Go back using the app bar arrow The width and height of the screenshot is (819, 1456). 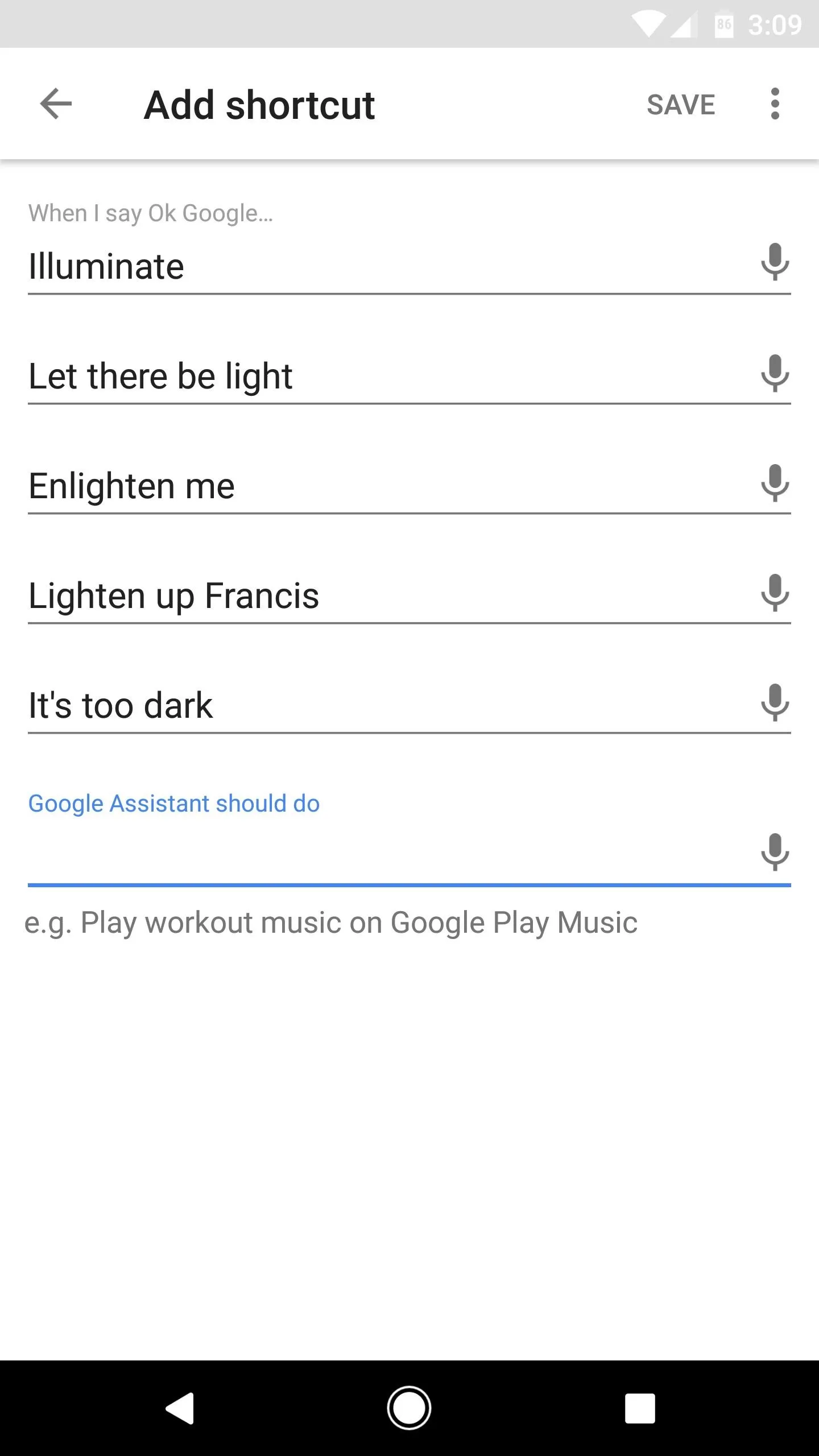pyautogui.click(x=56, y=104)
